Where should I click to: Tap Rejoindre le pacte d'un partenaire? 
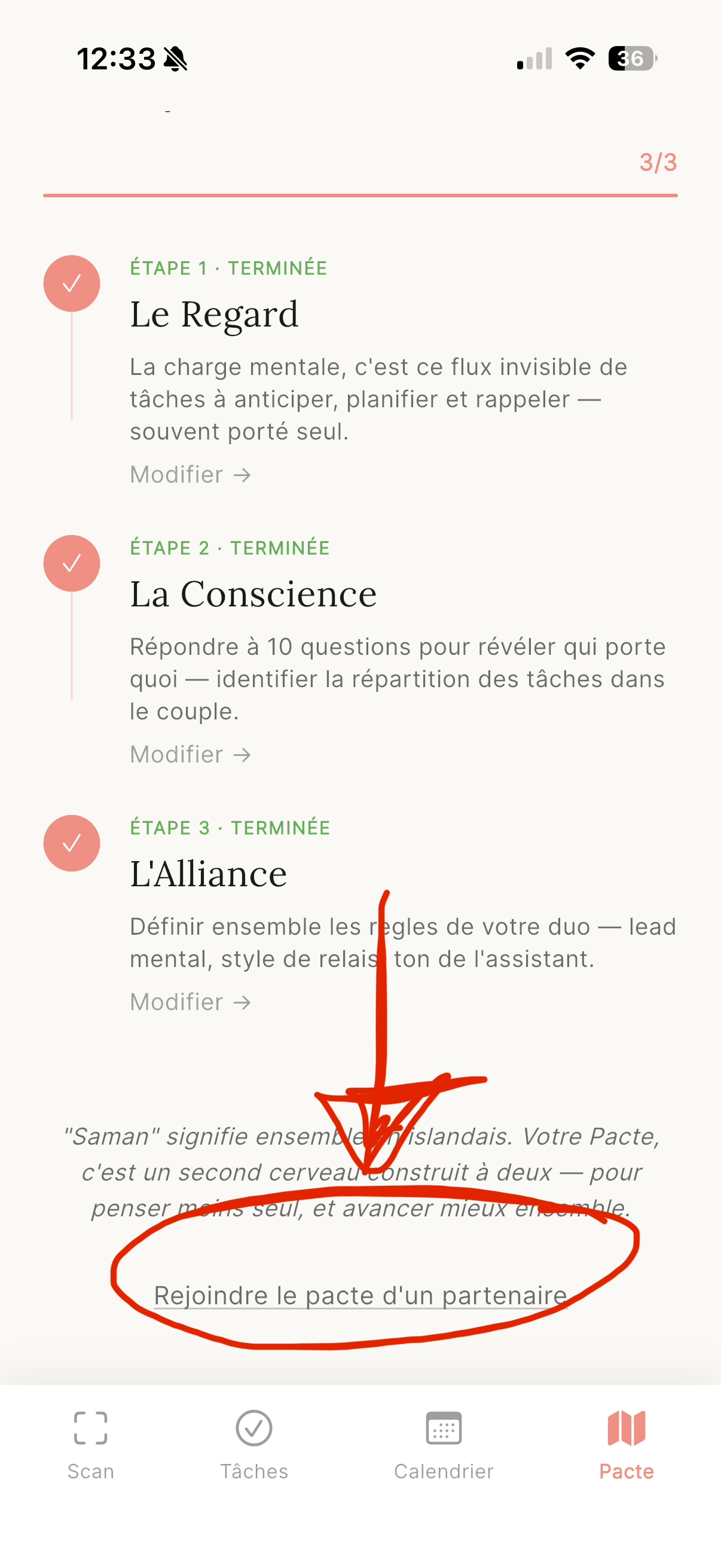pos(360,1295)
